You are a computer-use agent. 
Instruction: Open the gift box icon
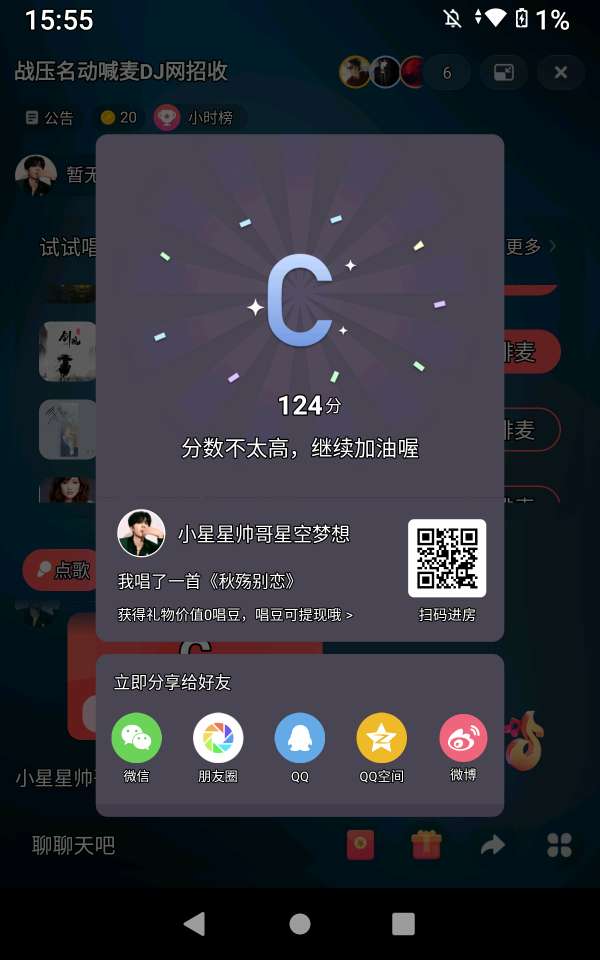(426, 846)
